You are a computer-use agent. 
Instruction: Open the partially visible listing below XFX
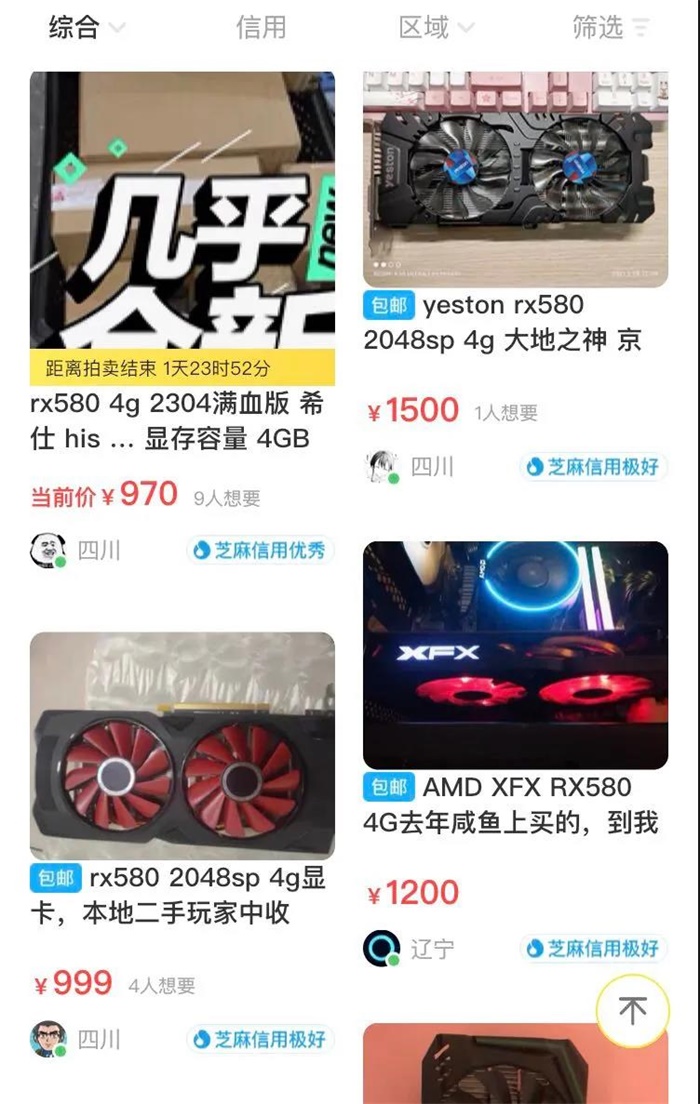[x=500, y=1064]
